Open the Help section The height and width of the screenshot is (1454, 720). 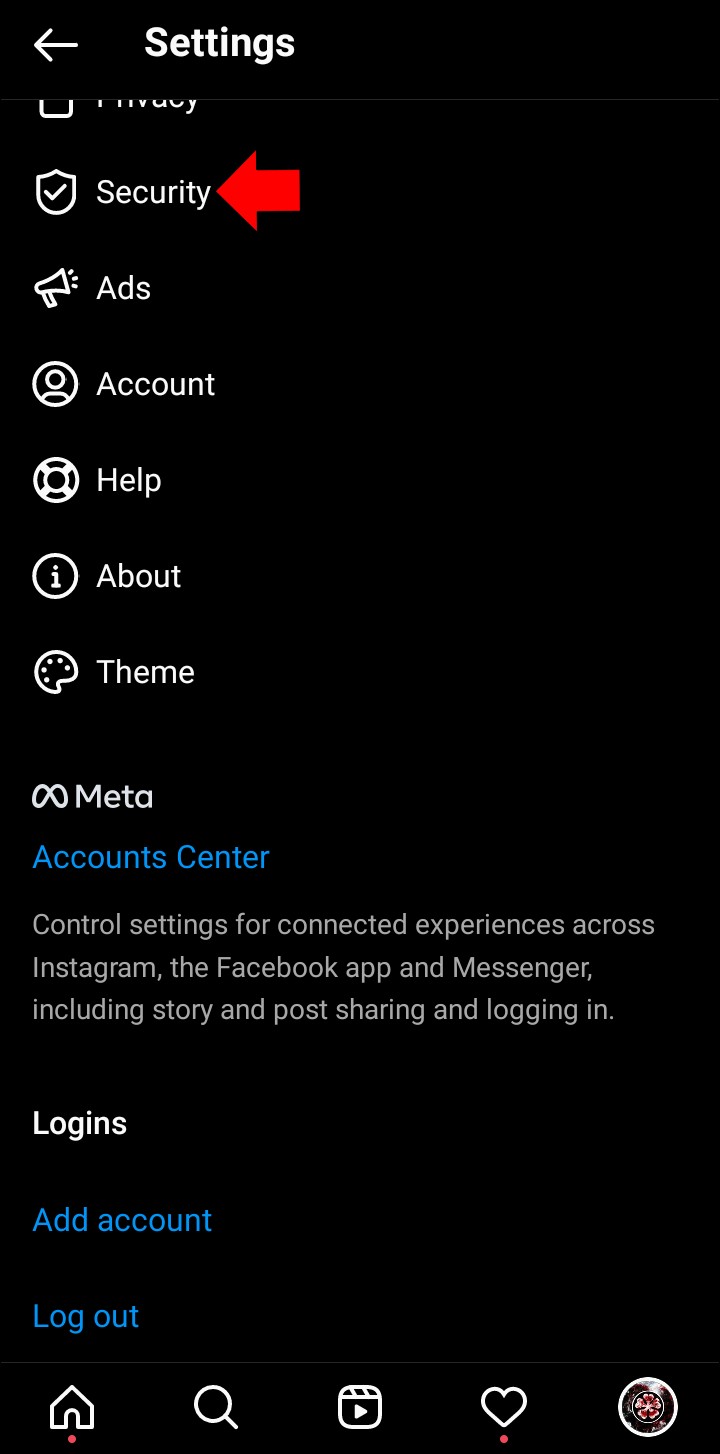(360, 480)
